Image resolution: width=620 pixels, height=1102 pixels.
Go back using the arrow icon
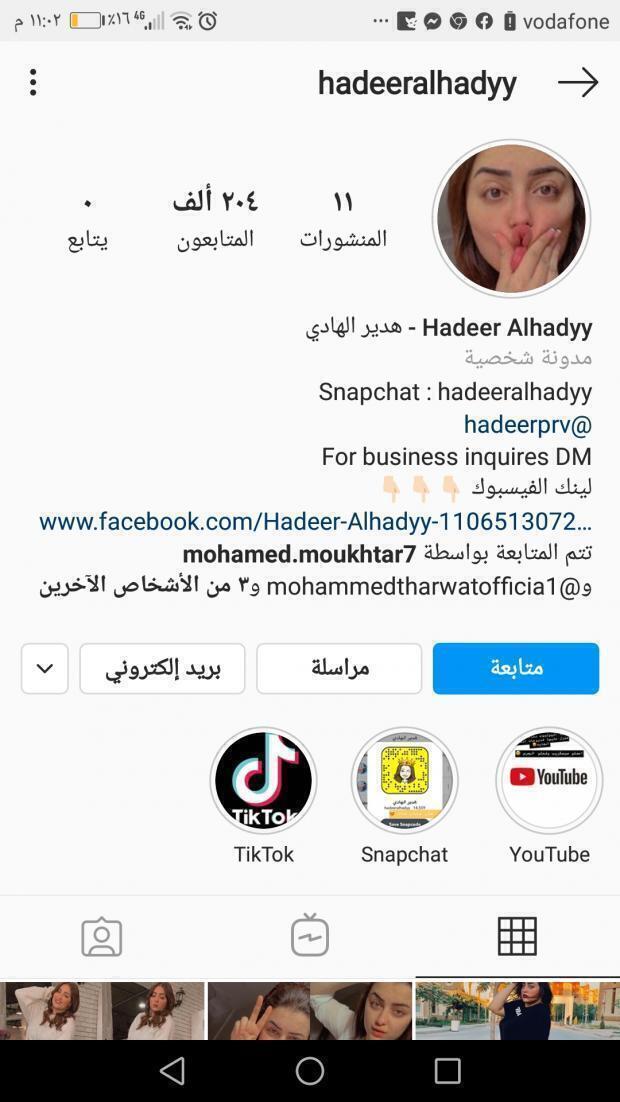(578, 82)
